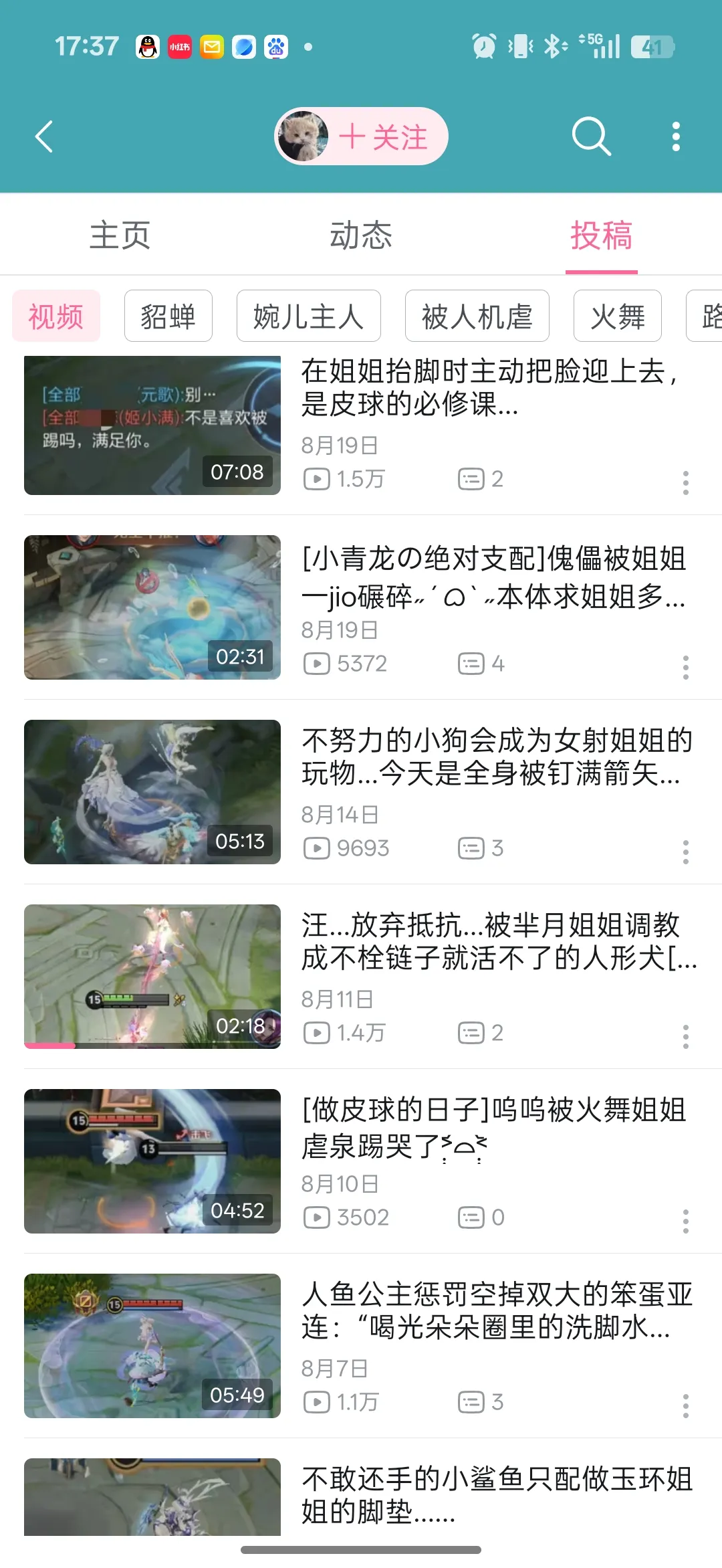Filter uploads by 貂蝉
Image resolution: width=722 pixels, height=1568 pixels.
tap(168, 316)
